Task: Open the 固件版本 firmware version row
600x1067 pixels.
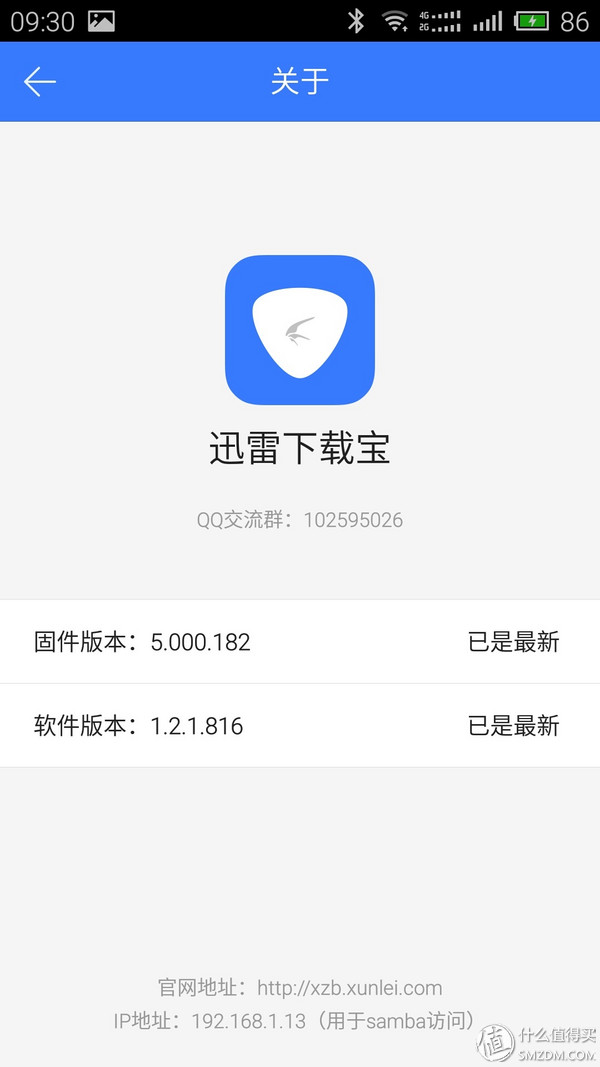Action: pyautogui.click(x=299, y=642)
